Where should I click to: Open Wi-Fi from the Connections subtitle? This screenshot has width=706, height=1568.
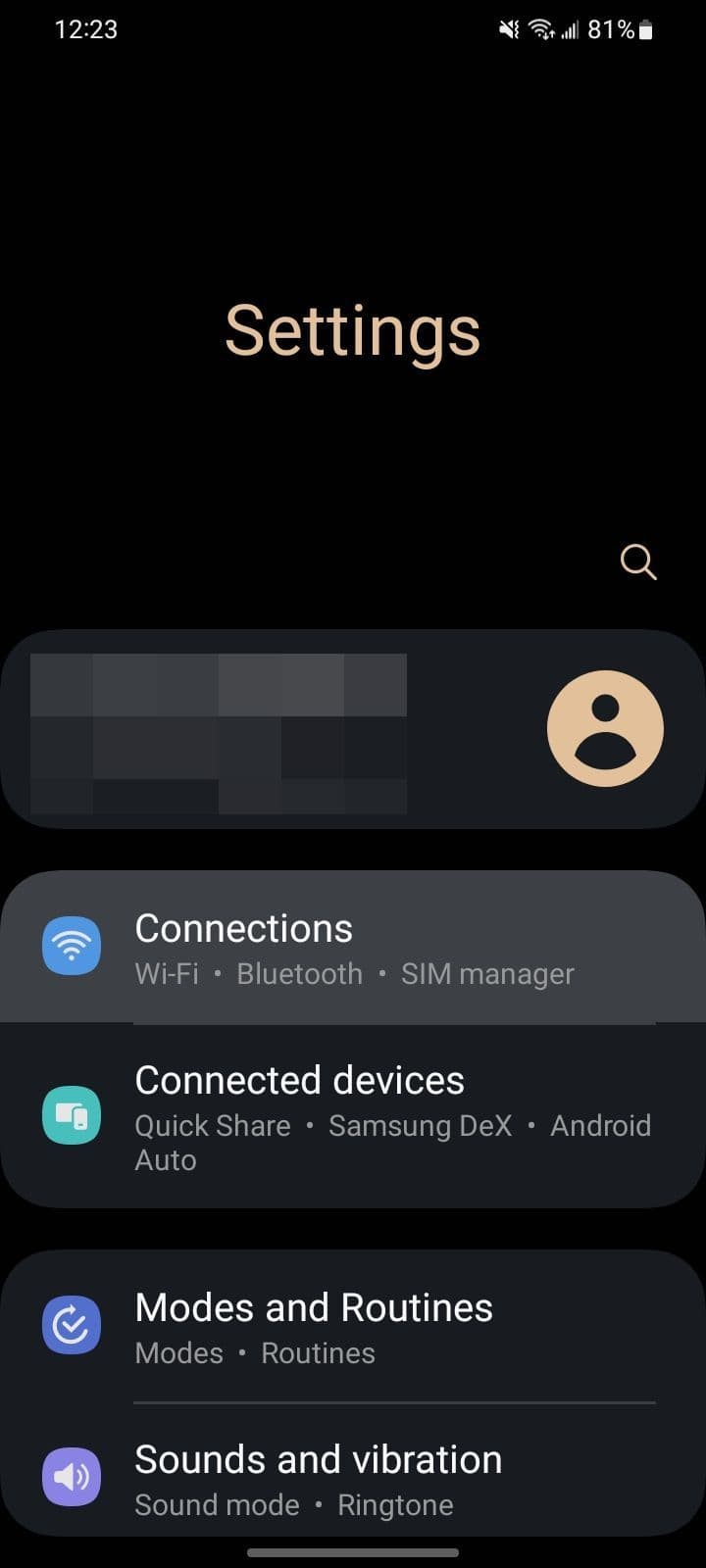(x=167, y=973)
